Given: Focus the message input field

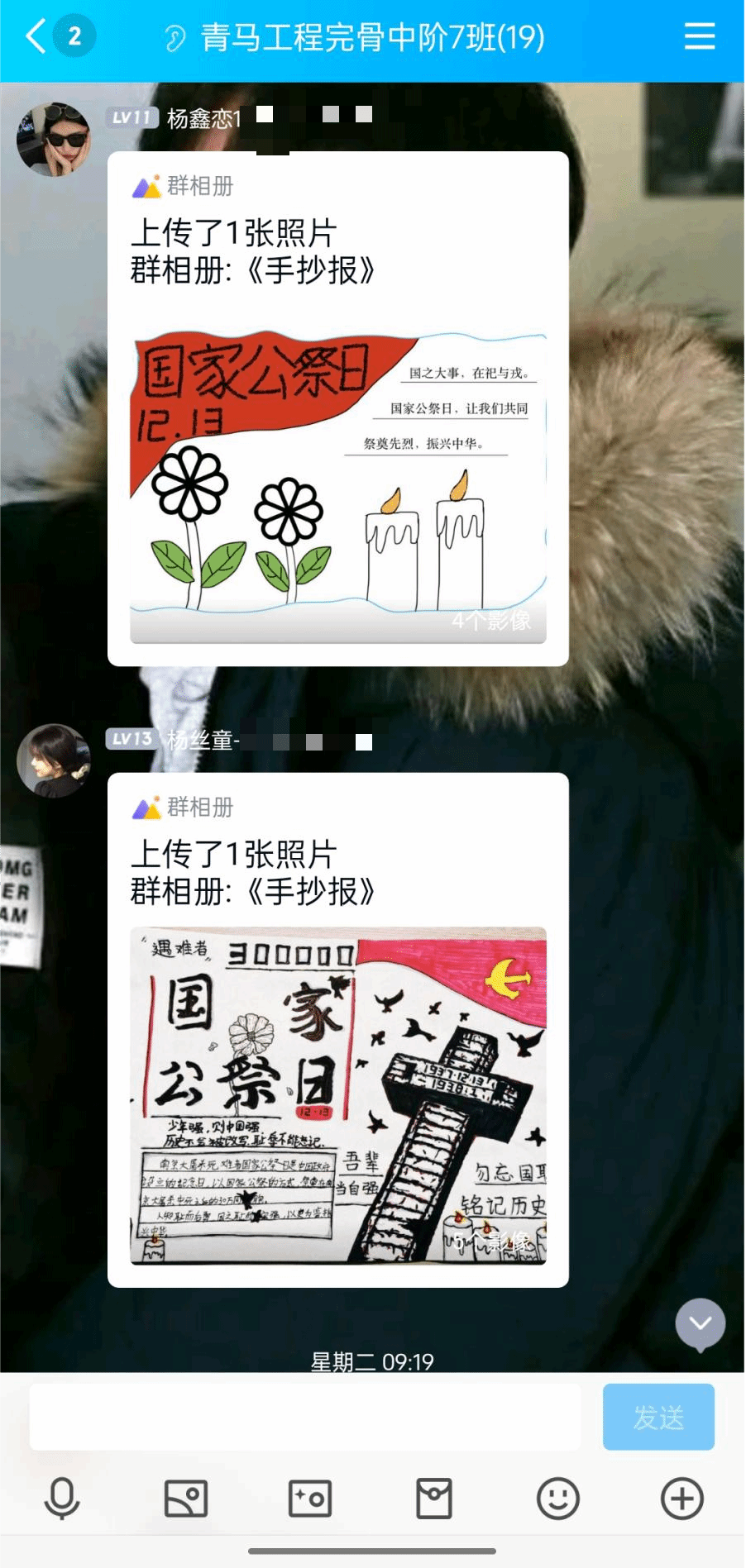Looking at the screenshot, I should [x=304, y=1417].
